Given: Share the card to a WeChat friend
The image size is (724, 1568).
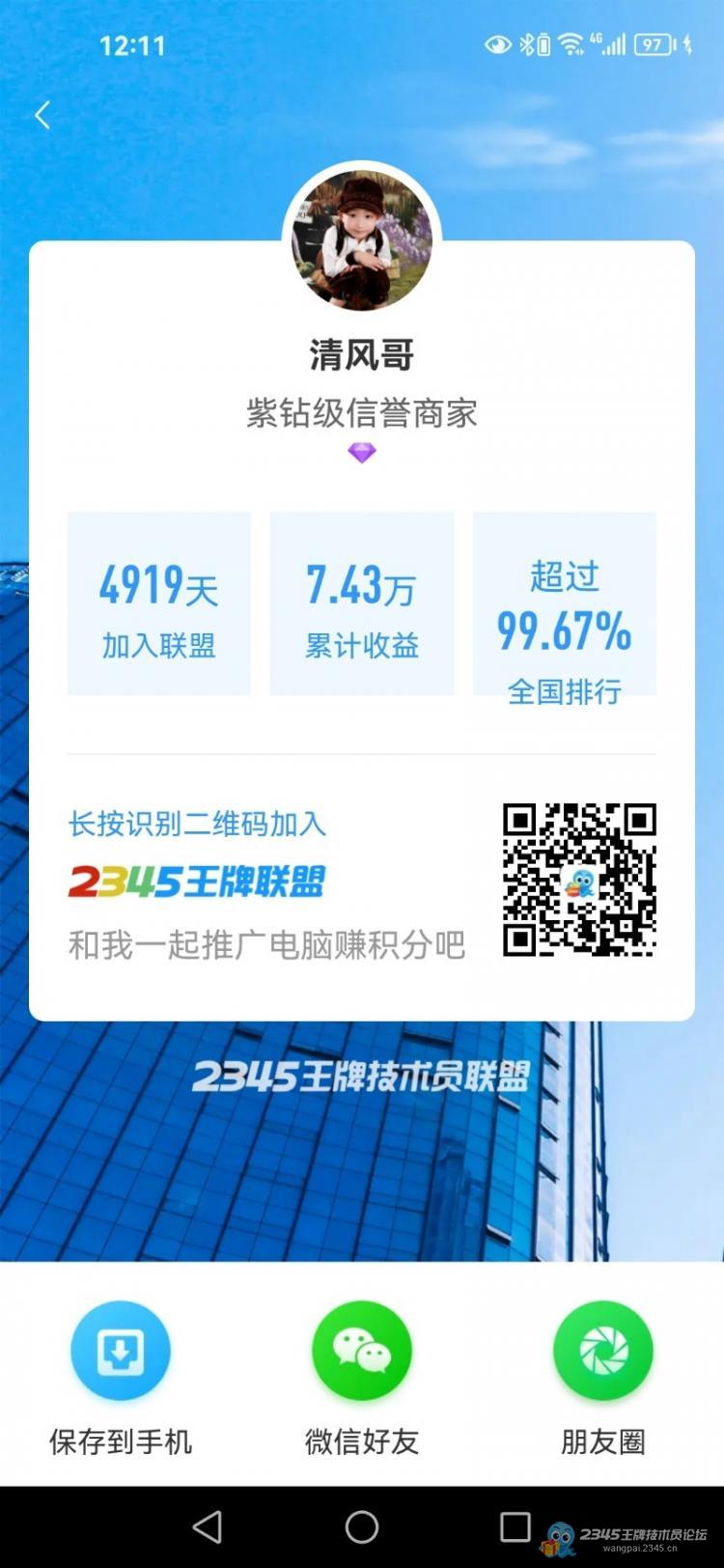Looking at the screenshot, I should (362, 1352).
